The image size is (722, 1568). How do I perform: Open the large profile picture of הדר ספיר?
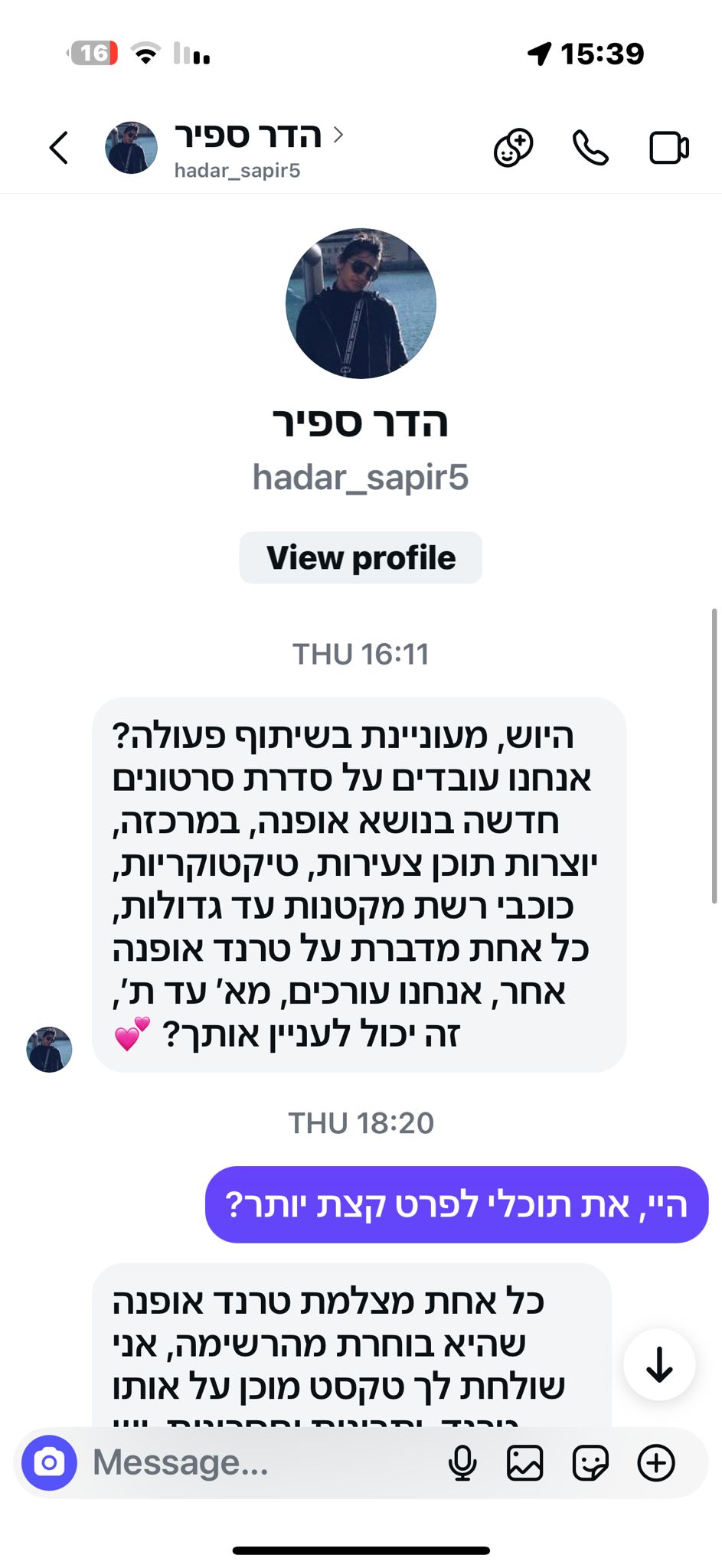[x=361, y=303]
